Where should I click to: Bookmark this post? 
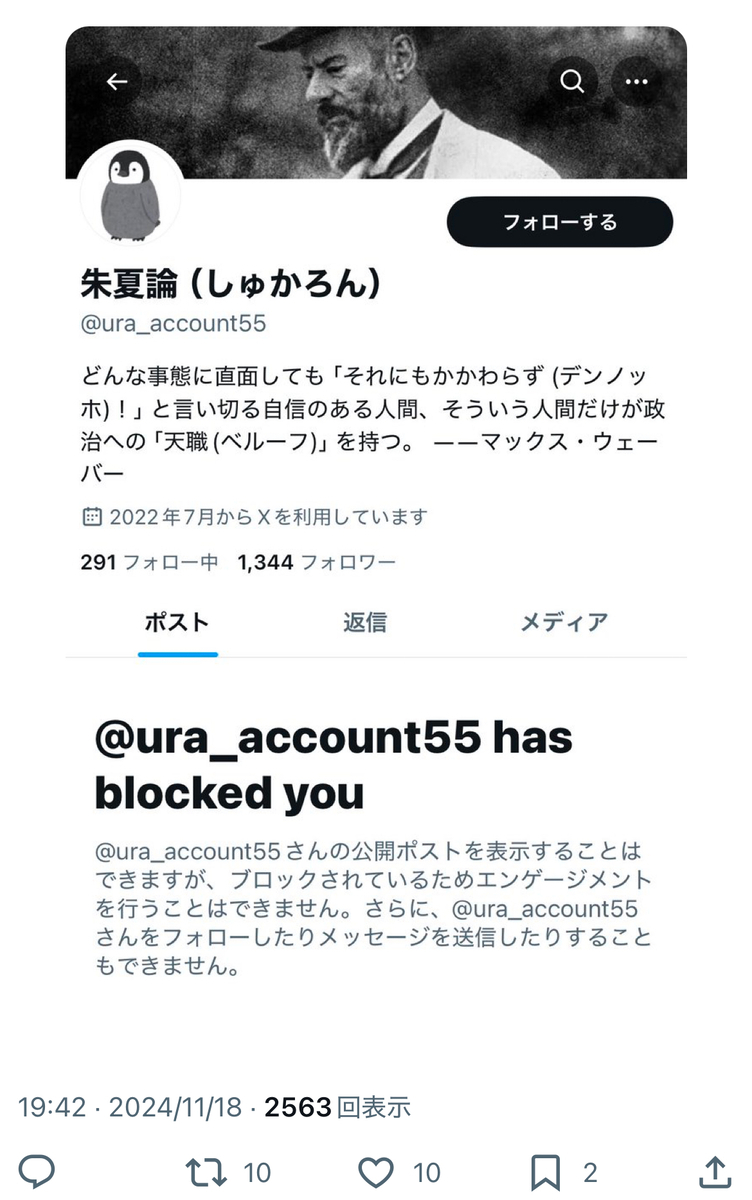point(547,1171)
